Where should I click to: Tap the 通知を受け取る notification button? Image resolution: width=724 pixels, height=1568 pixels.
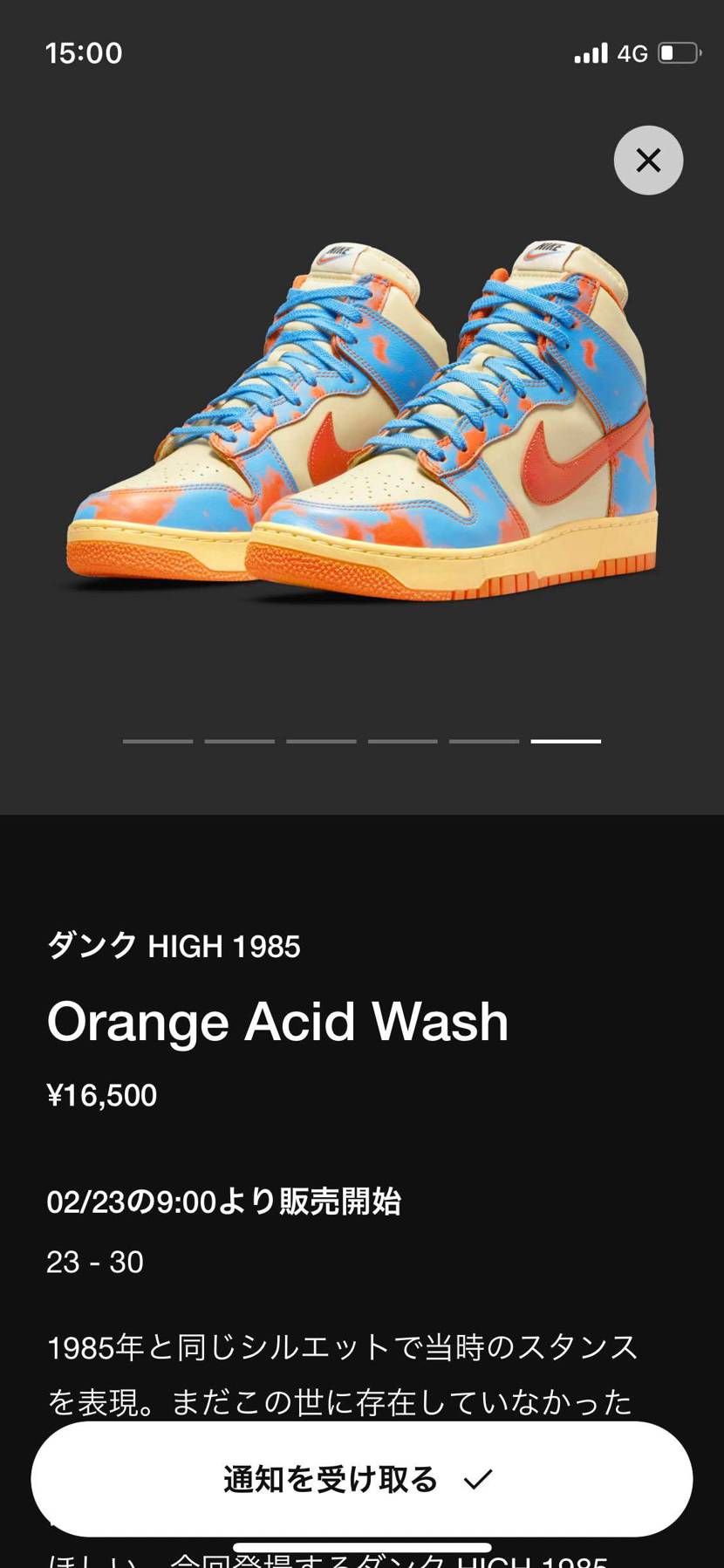point(361,1479)
